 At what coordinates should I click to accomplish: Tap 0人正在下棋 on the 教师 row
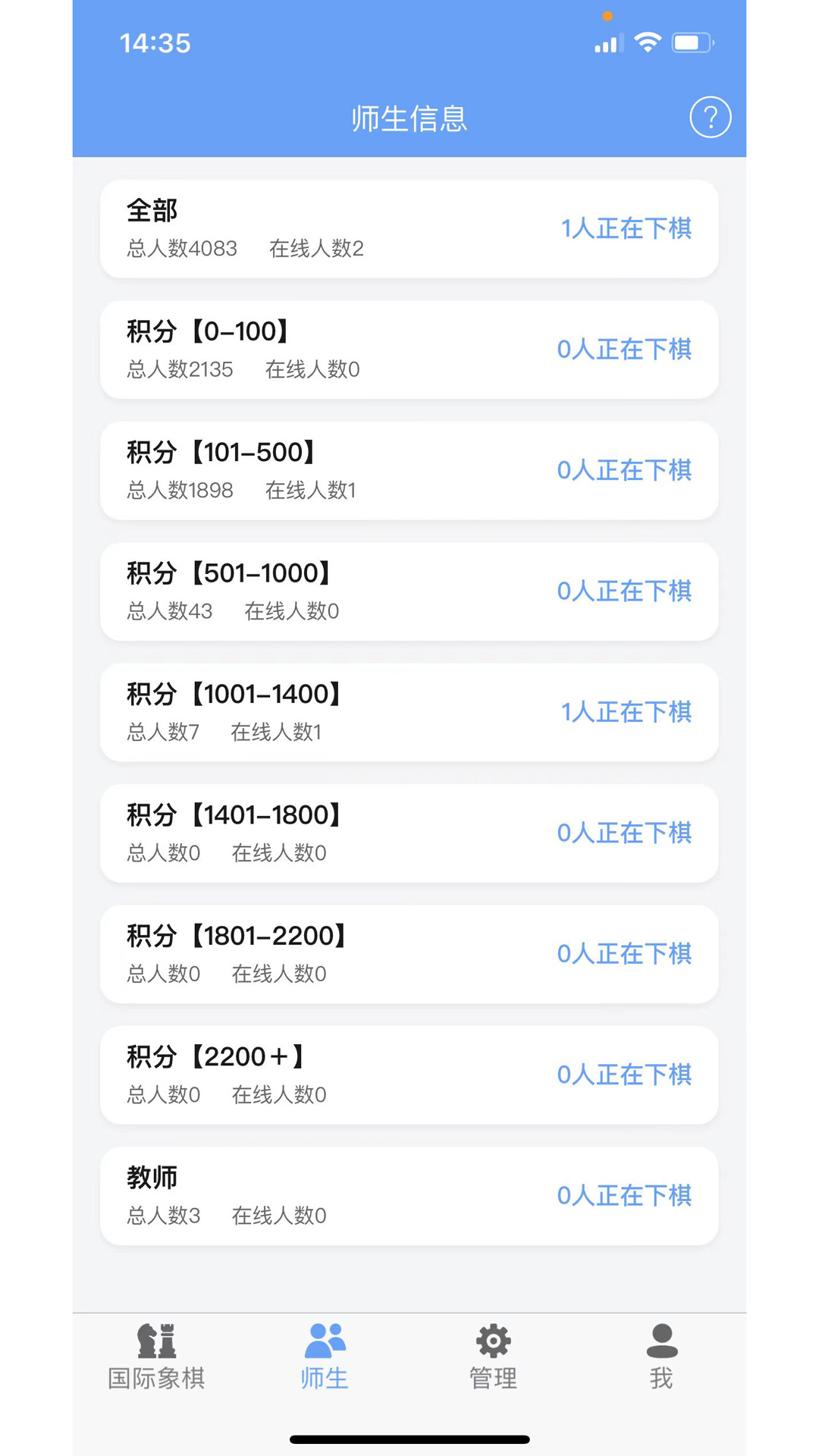pyautogui.click(x=625, y=1196)
